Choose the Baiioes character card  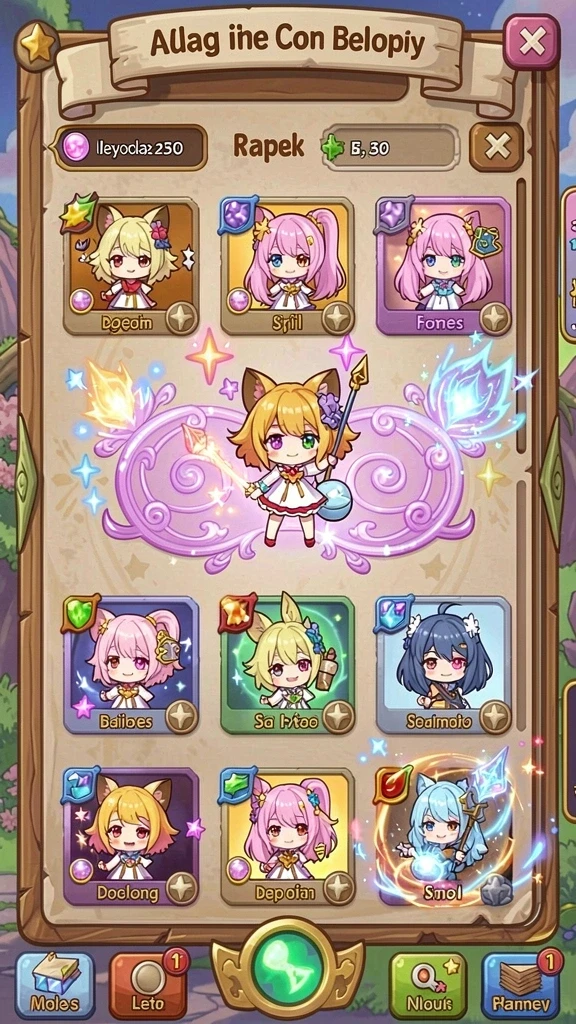pos(131,665)
